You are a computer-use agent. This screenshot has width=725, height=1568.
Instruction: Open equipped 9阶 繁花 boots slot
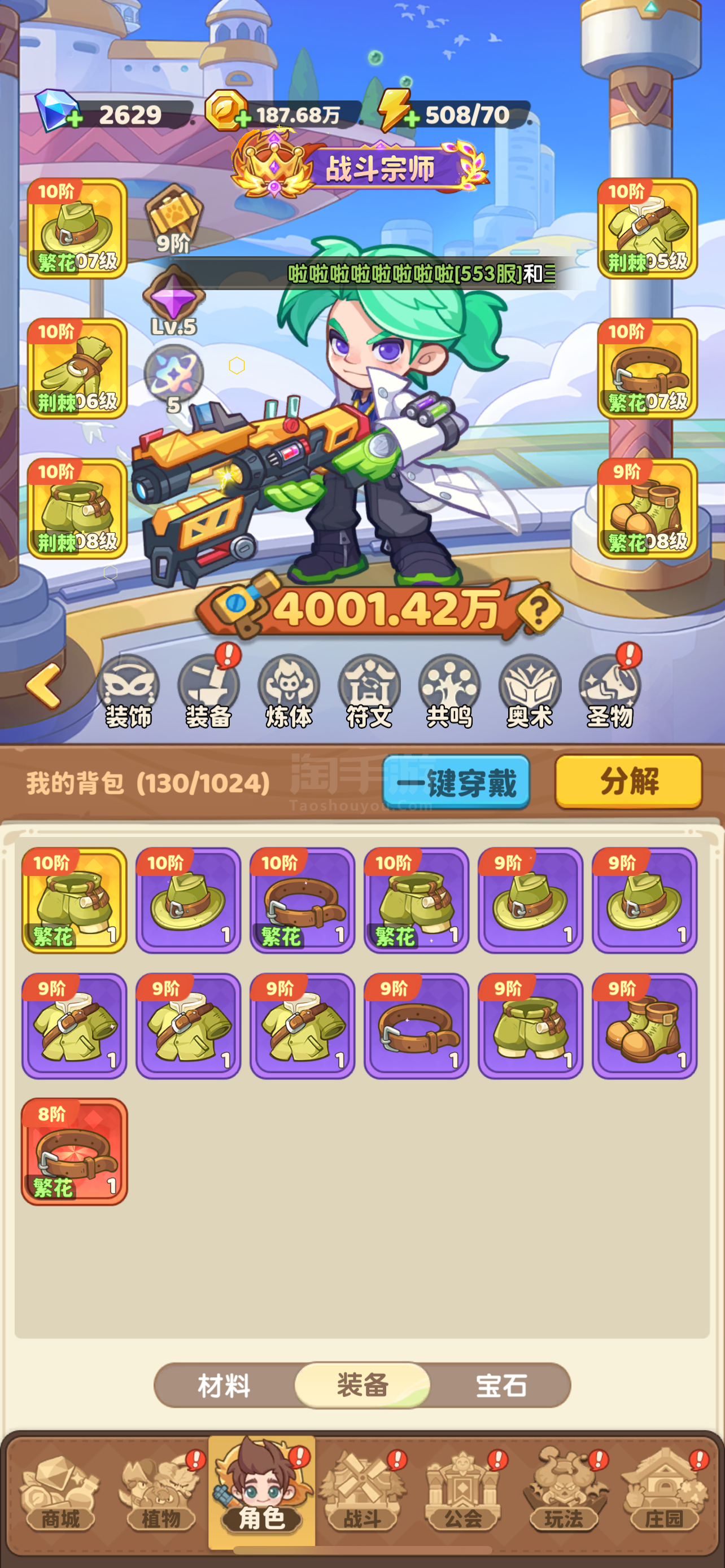(647, 509)
